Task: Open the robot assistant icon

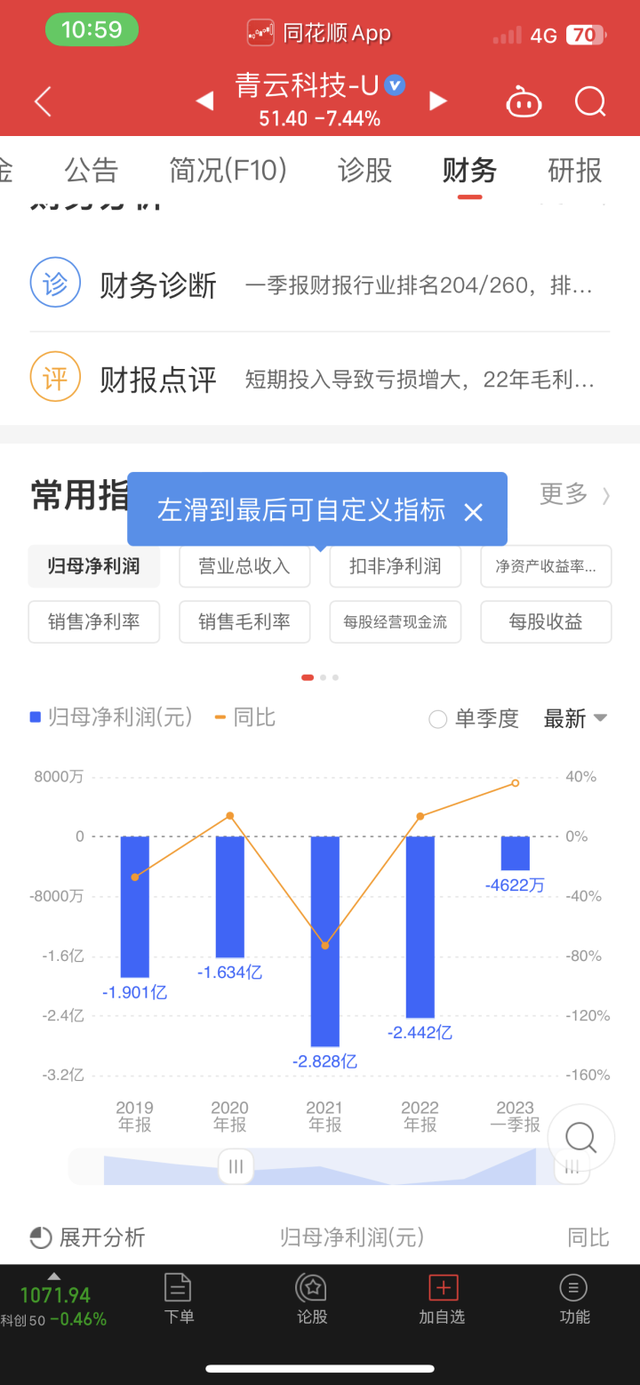Action: pos(524,101)
